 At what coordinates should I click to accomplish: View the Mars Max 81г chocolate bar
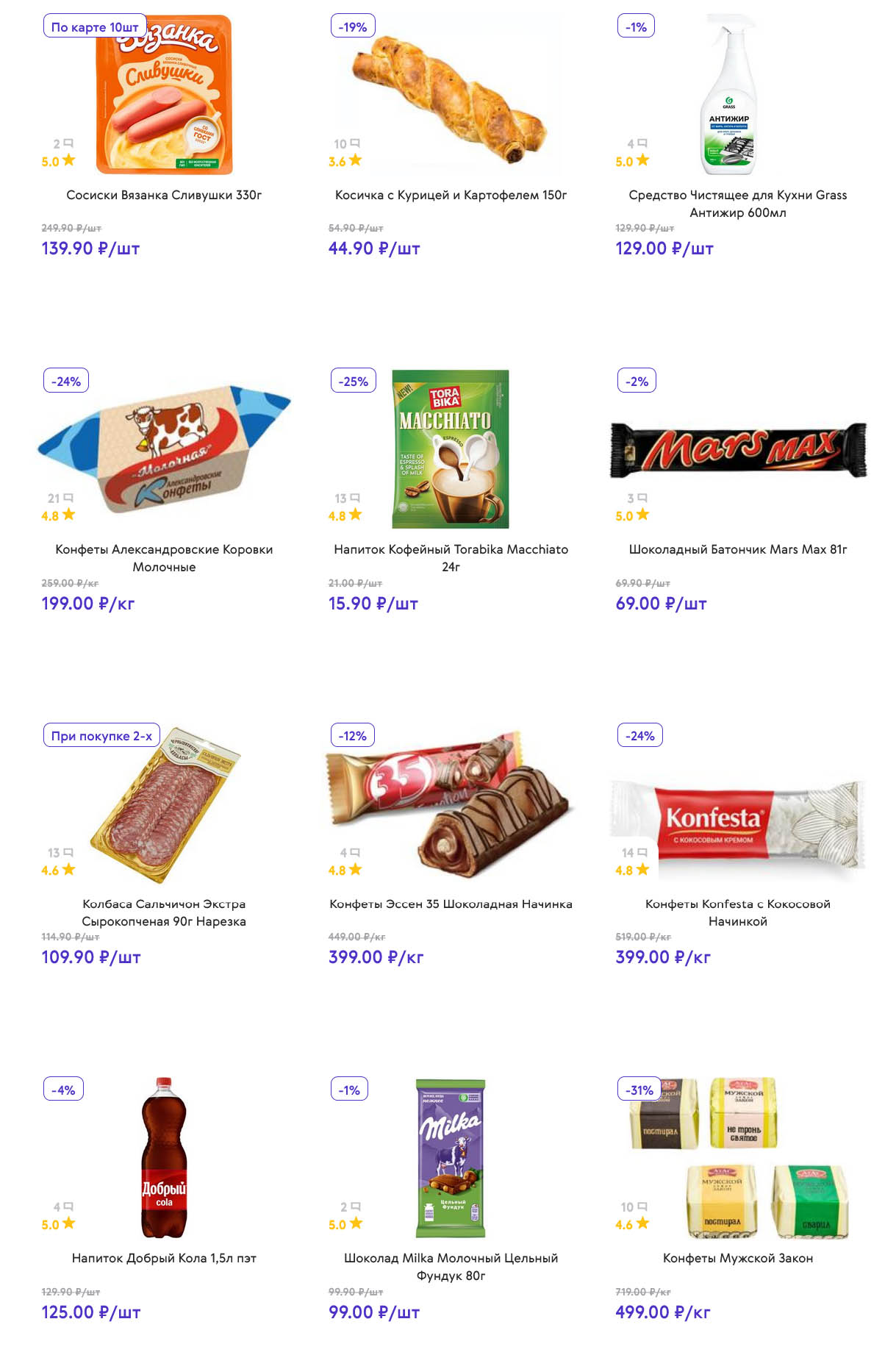pos(737,549)
